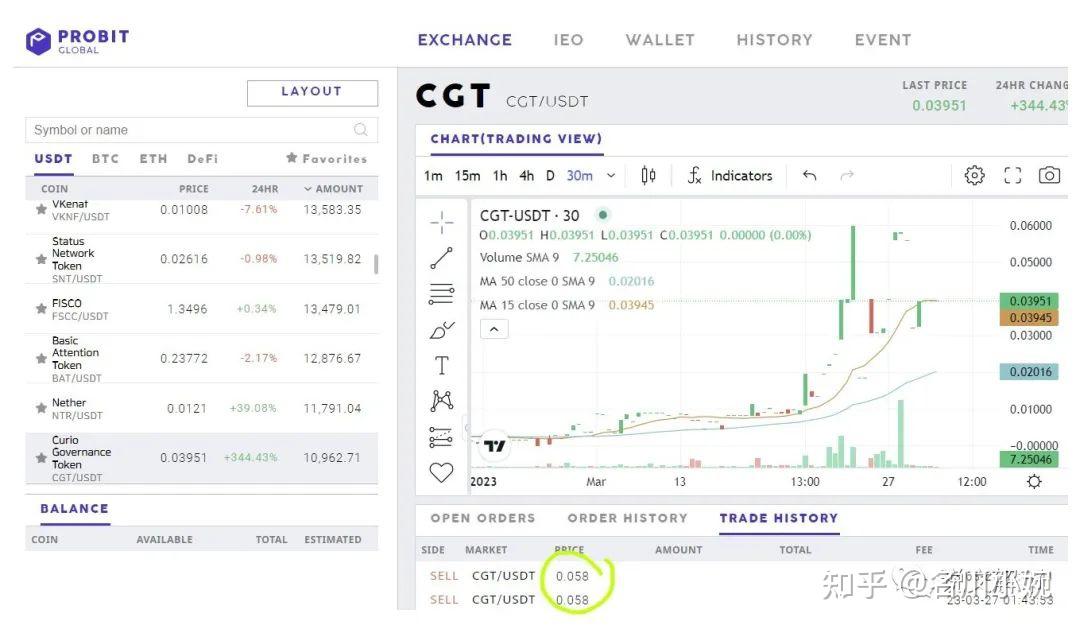The height and width of the screenshot is (629, 1080).
Task: Focus the Symbol or name search box
Action: (190, 130)
